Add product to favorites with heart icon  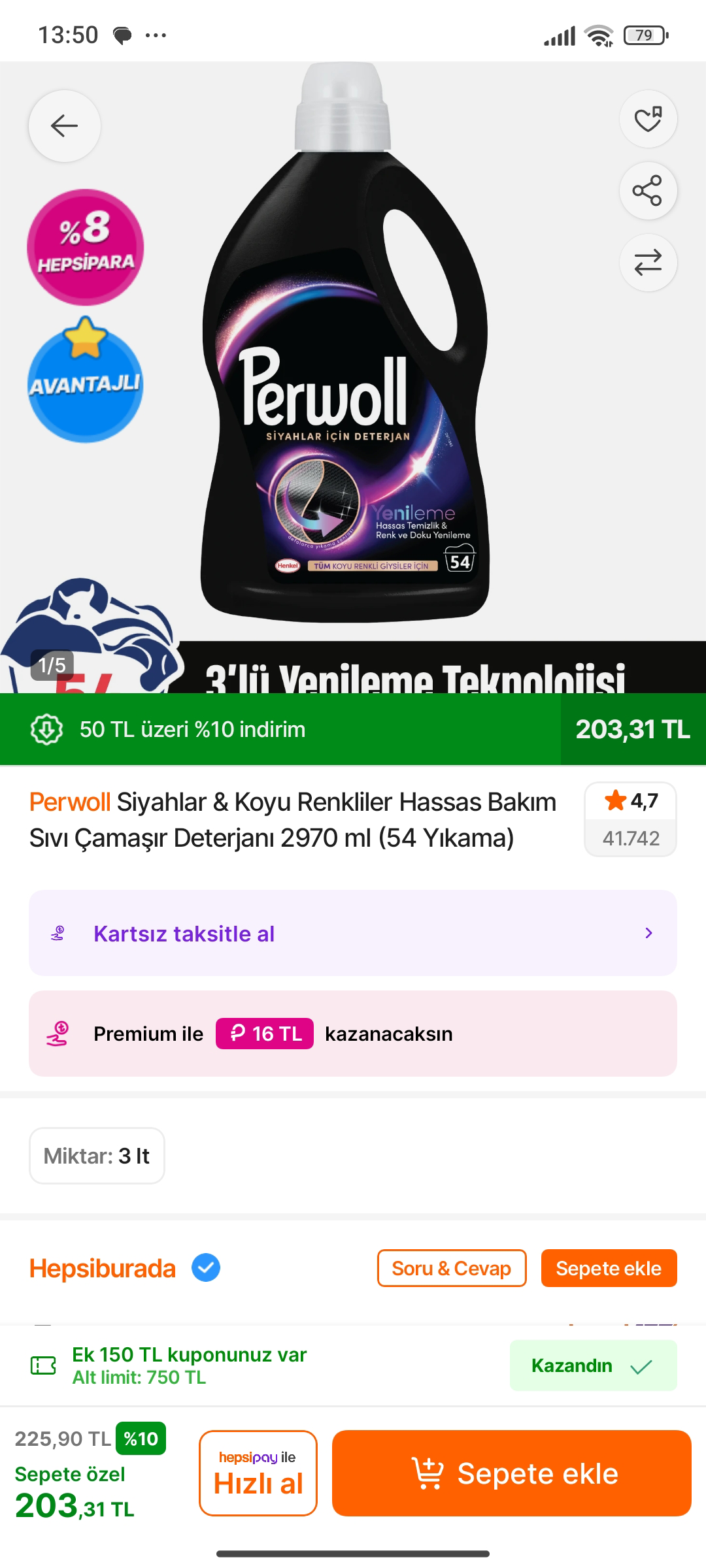(648, 119)
